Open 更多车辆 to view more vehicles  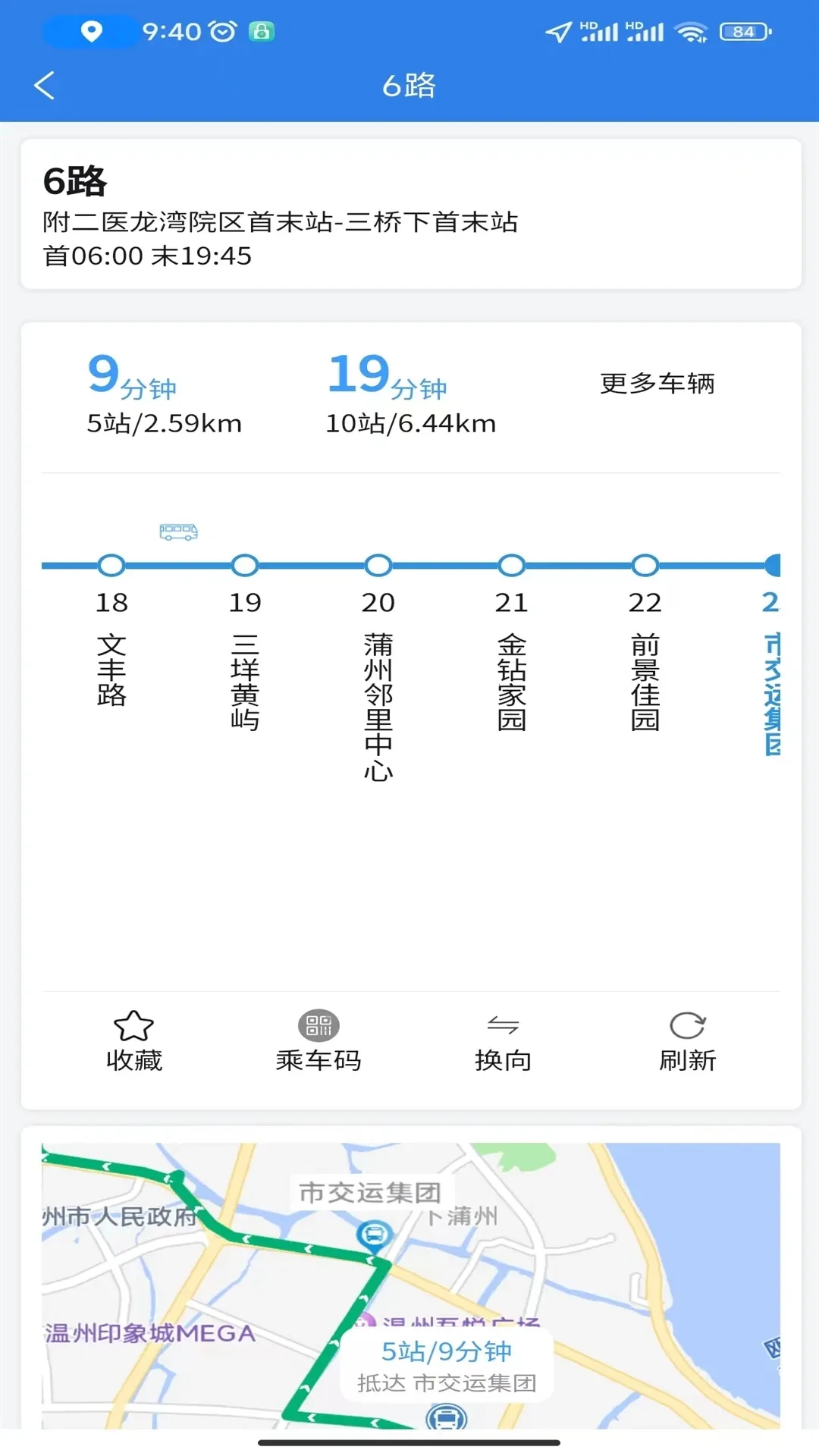658,384
